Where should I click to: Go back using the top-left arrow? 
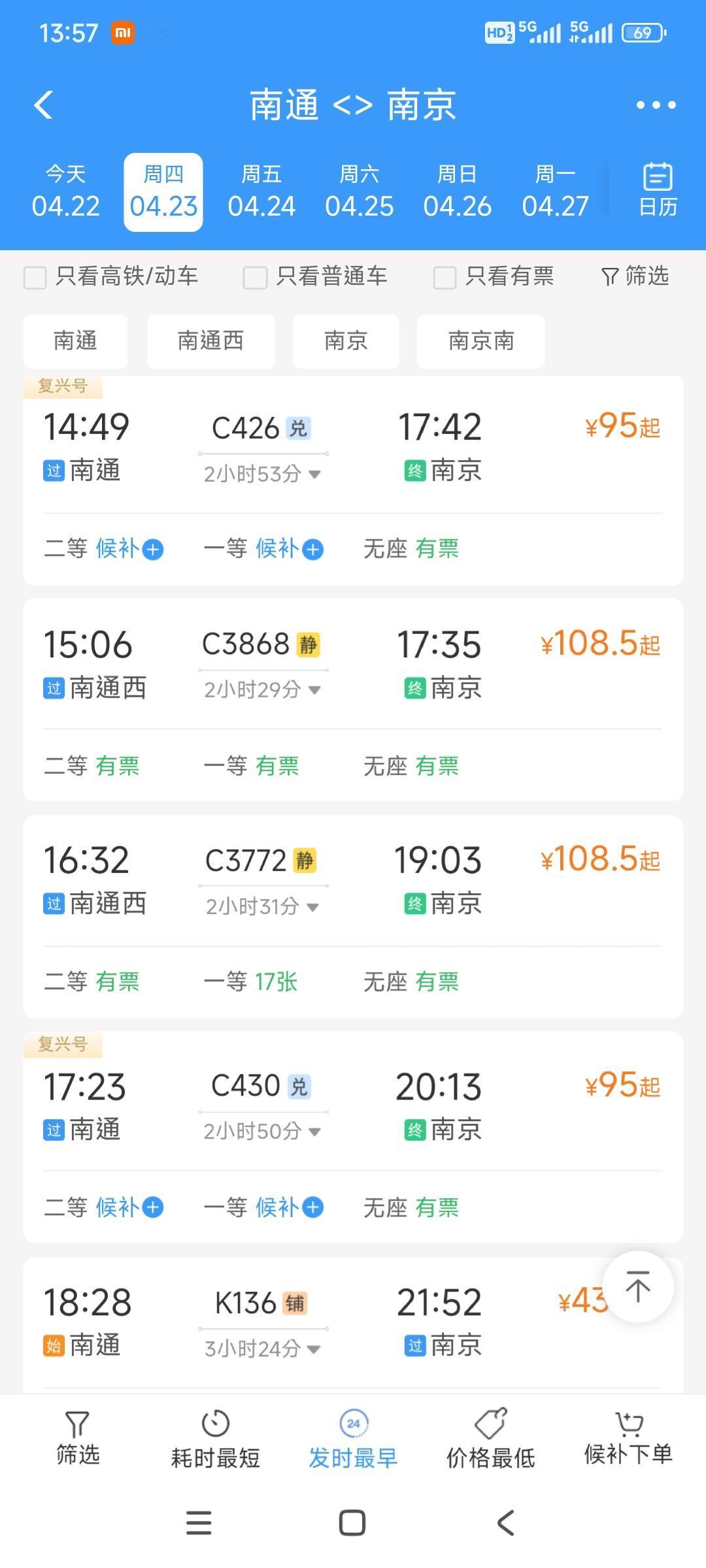[x=43, y=105]
